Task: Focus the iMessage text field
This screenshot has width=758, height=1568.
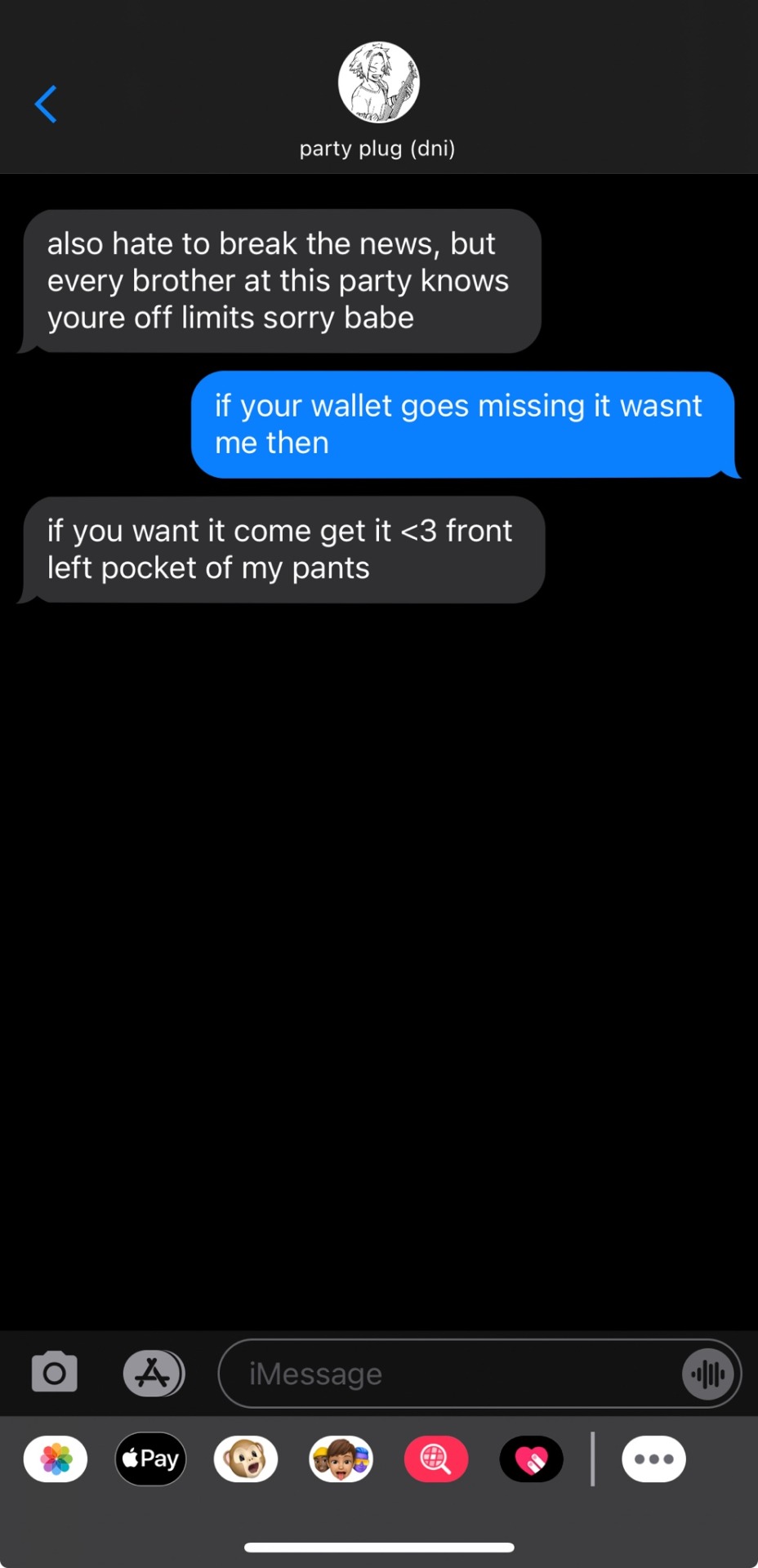Action: click(449, 1374)
